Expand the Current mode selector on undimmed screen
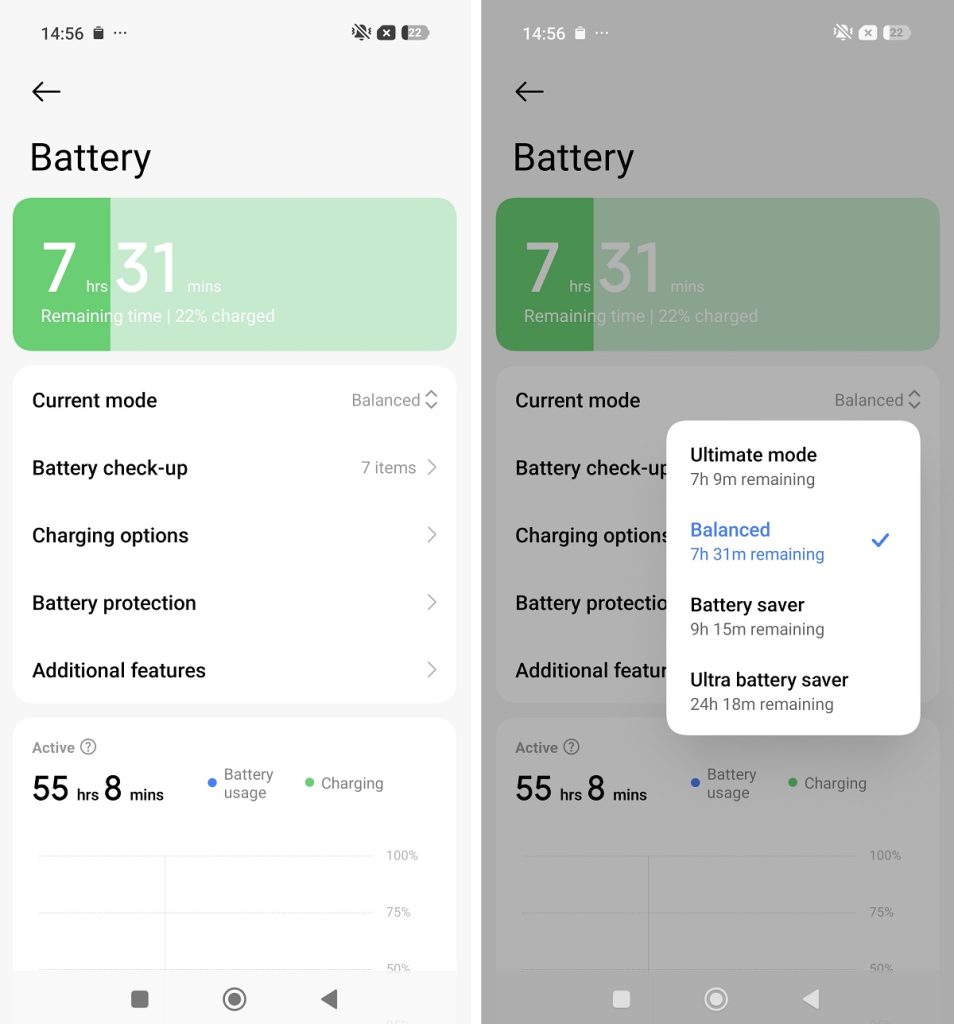Image resolution: width=954 pixels, height=1024 pixels. tap(394, 400)
